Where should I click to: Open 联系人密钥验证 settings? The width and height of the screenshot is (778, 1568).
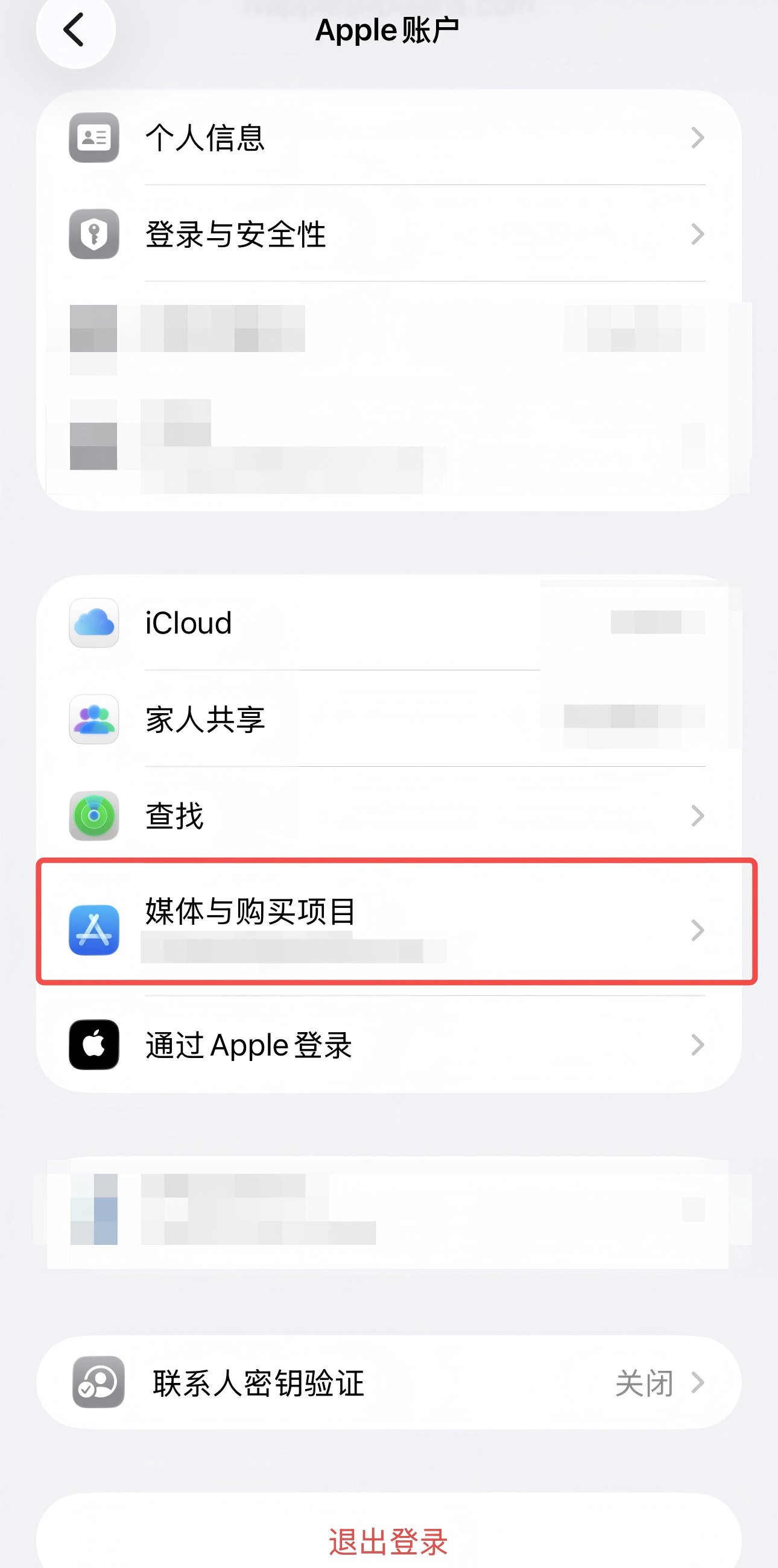pos(388,1383)
